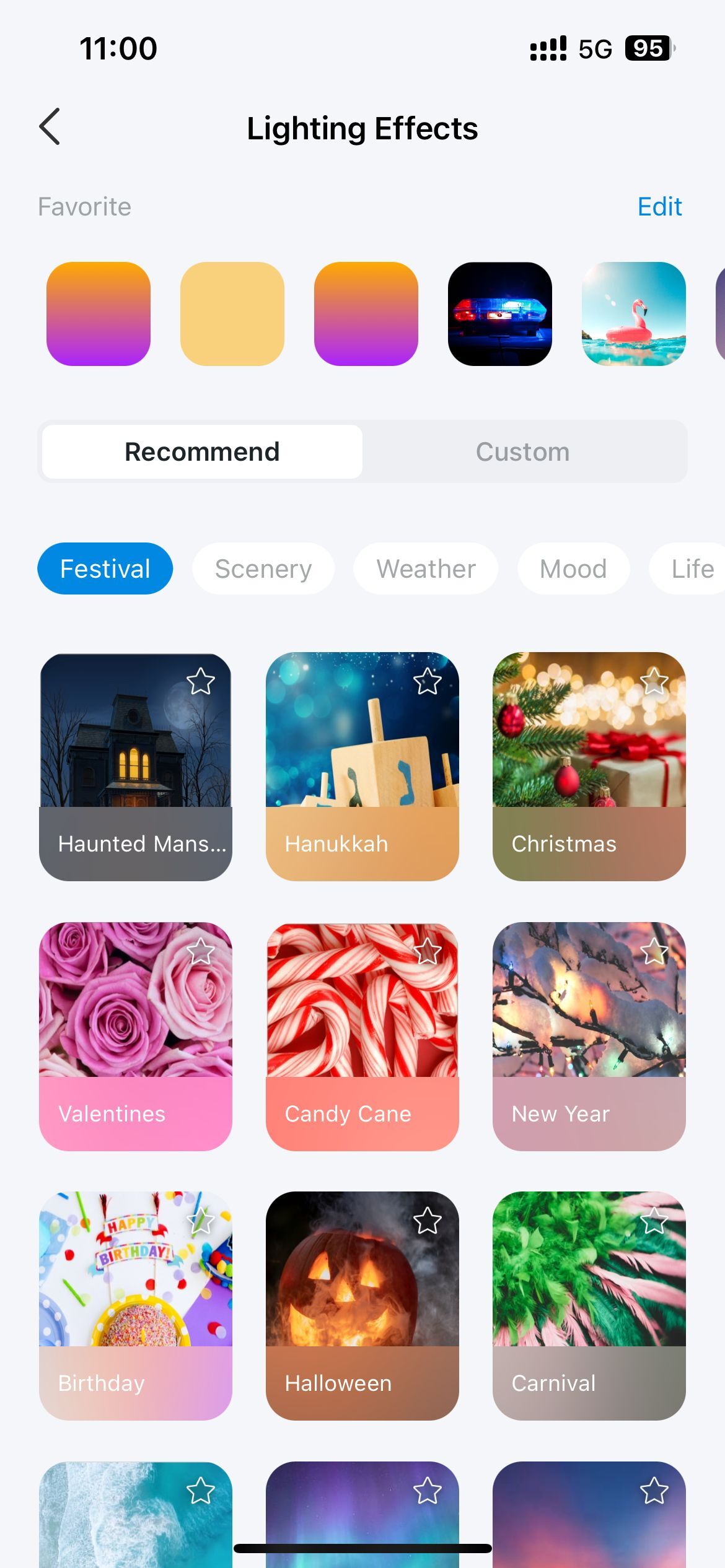This screenshot has height=1568, width=725.
Task: Activate the New Year effect
Action: [589, 1035]
